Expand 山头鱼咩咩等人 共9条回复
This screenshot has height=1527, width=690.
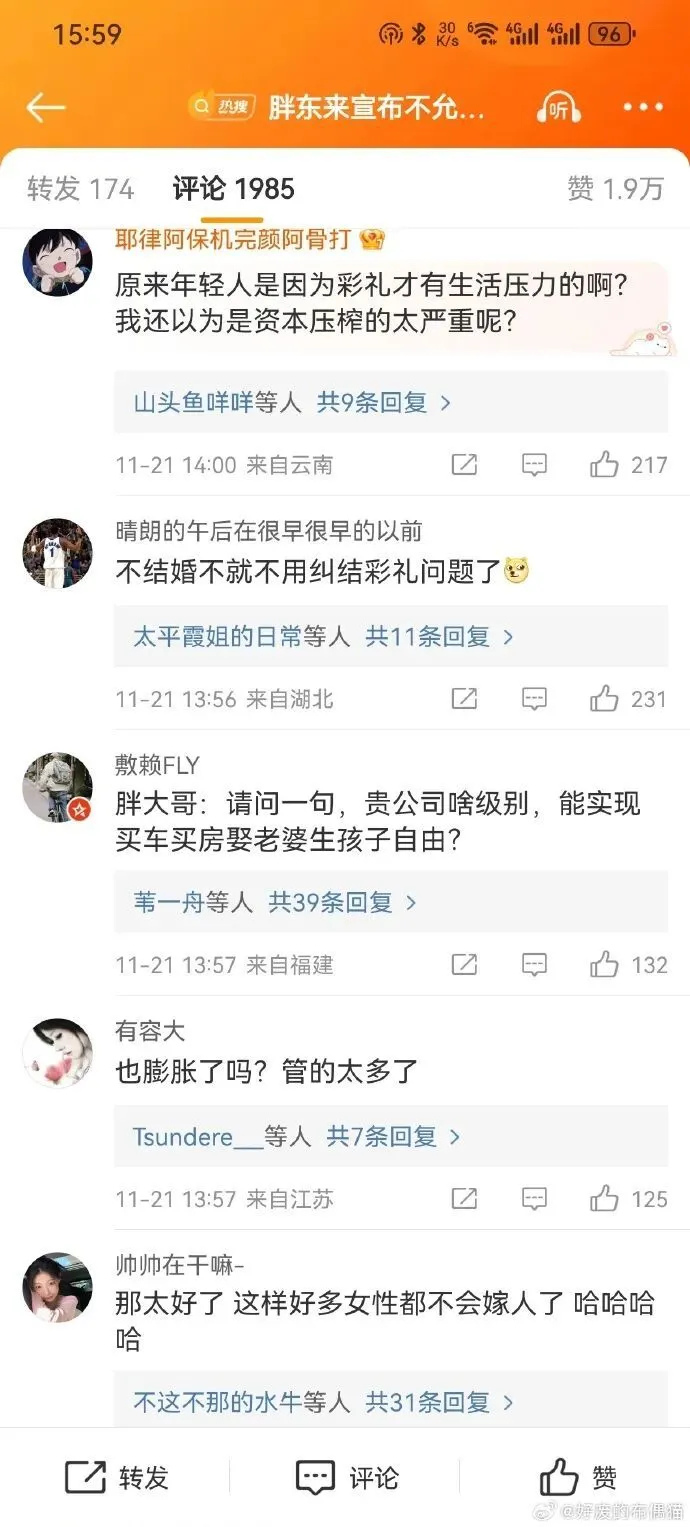coord(292,402)
